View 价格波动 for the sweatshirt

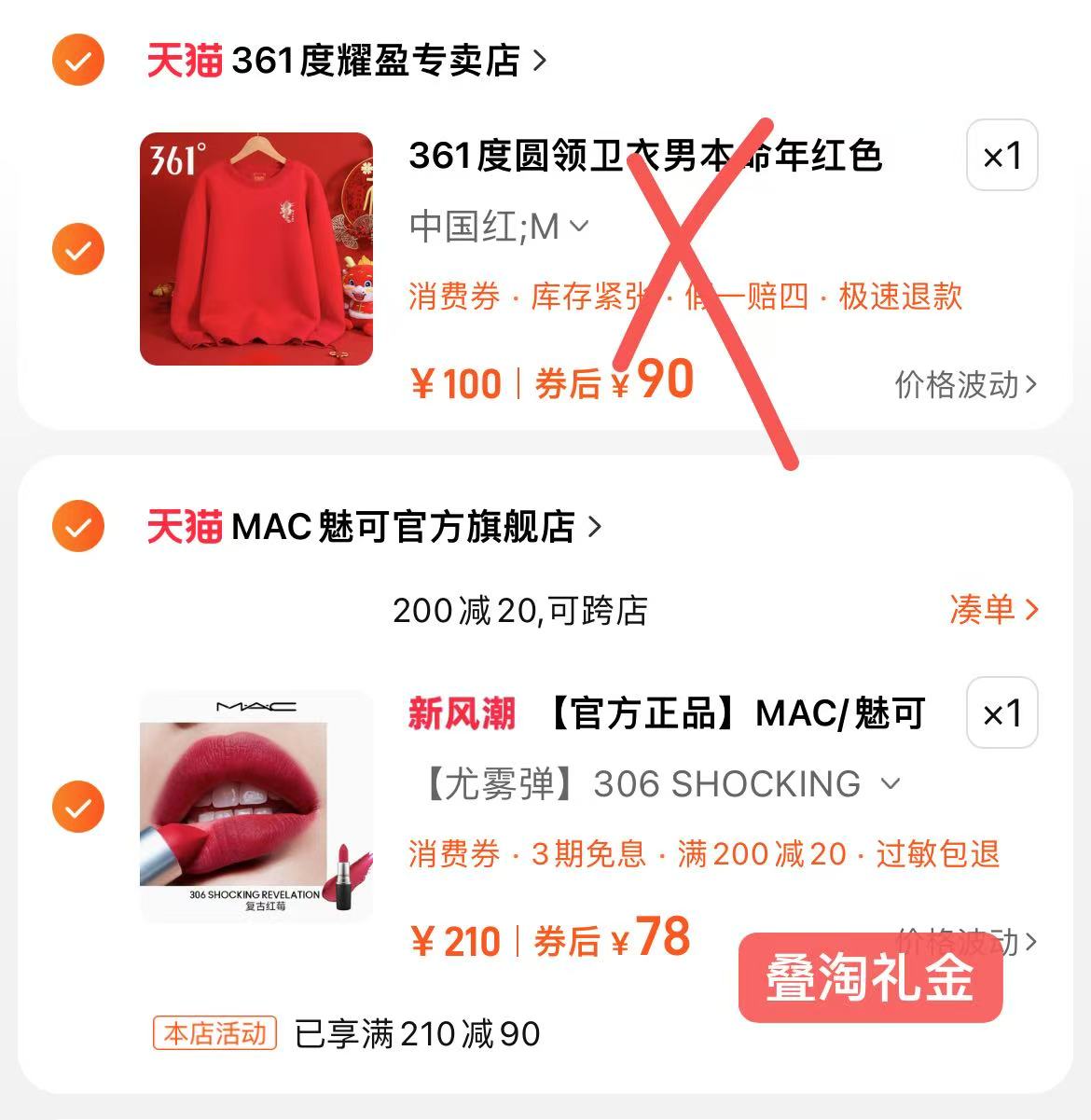965,383
